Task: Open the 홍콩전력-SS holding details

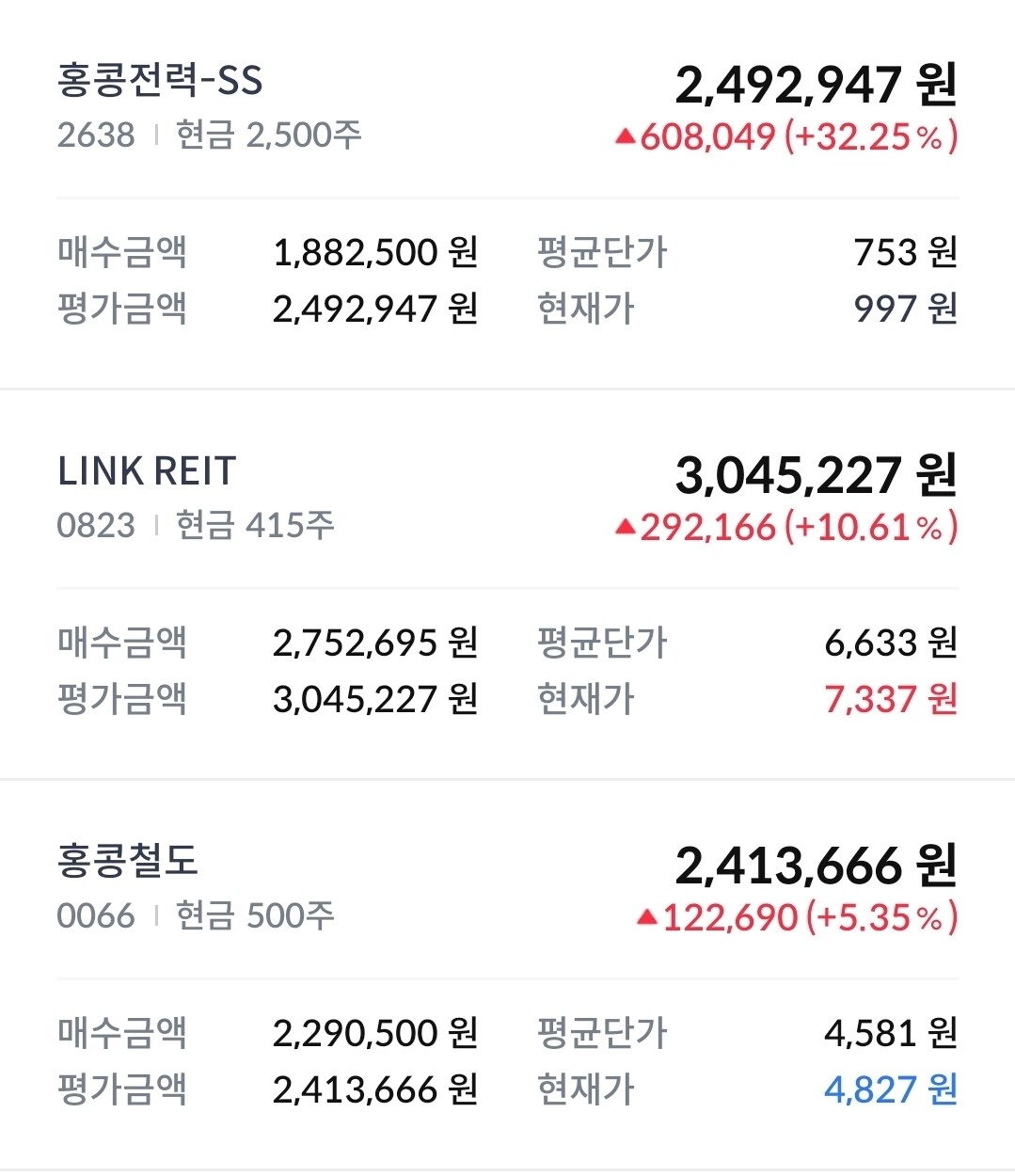Action: pyautogui.click(x=160, y=81)
